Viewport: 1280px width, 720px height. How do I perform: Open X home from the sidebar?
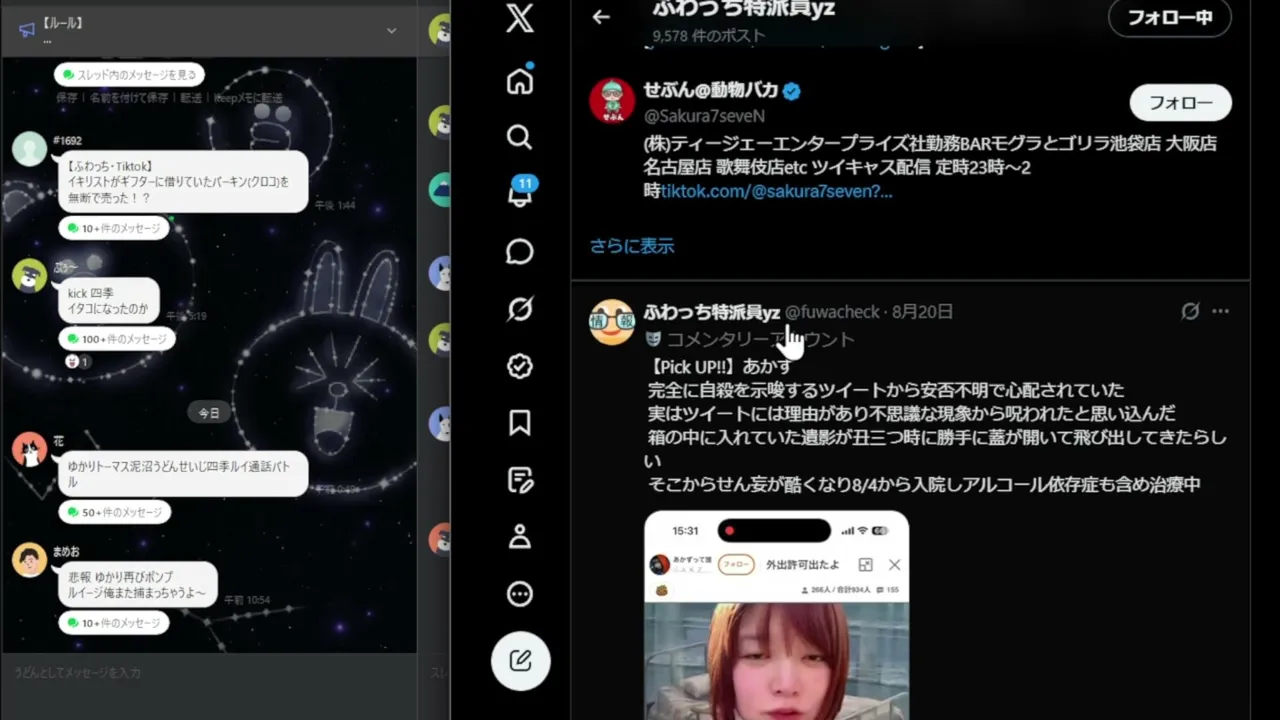point(520,80)
